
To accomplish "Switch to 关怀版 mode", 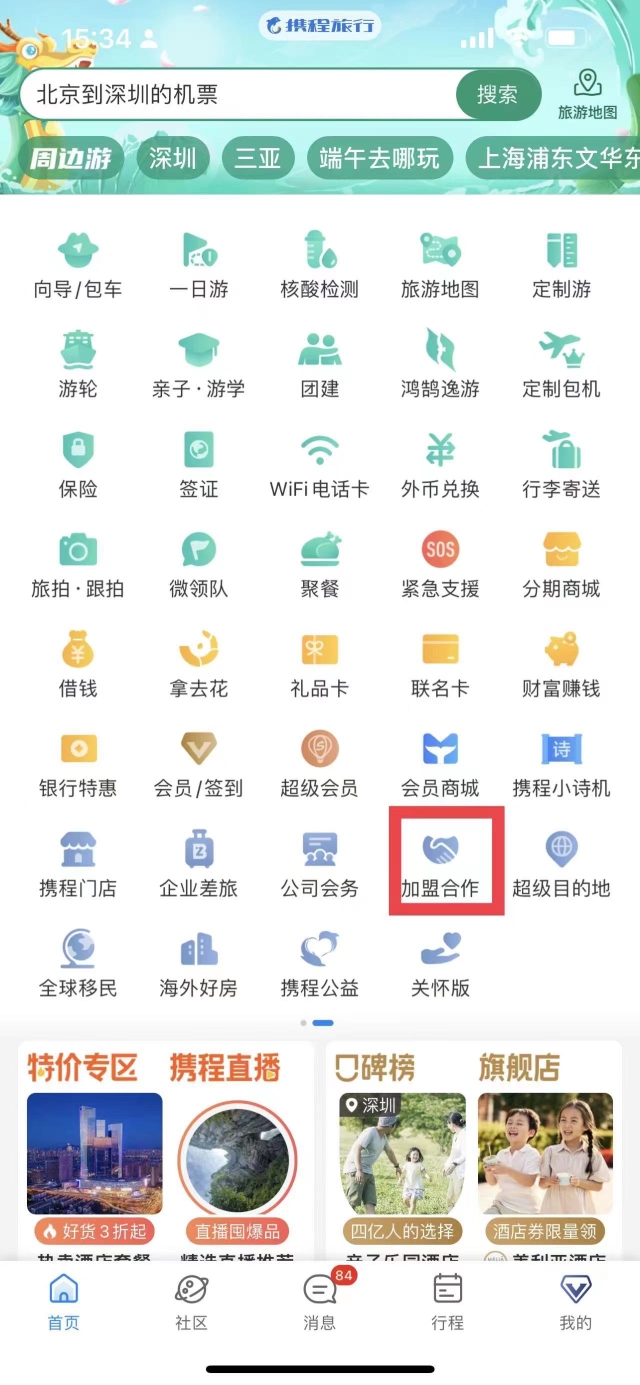I will click(440, 964).
